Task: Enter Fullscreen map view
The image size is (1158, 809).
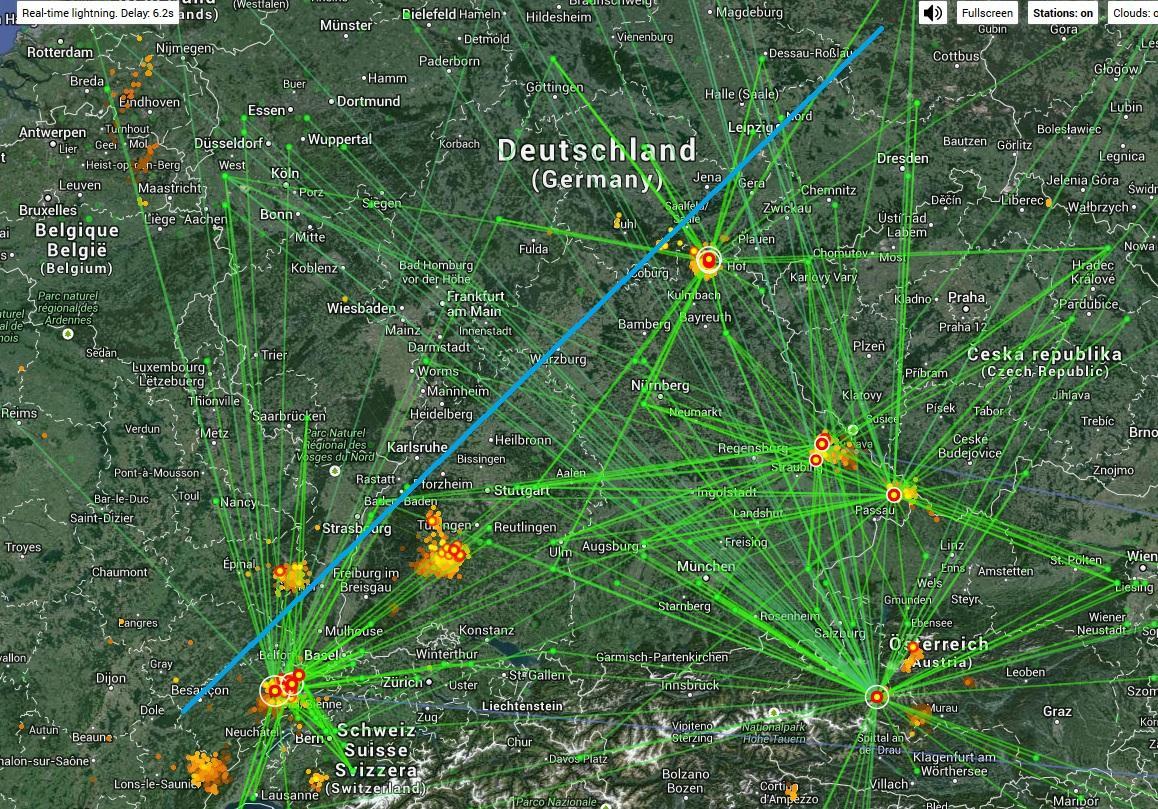Action: tap(987, 13)
